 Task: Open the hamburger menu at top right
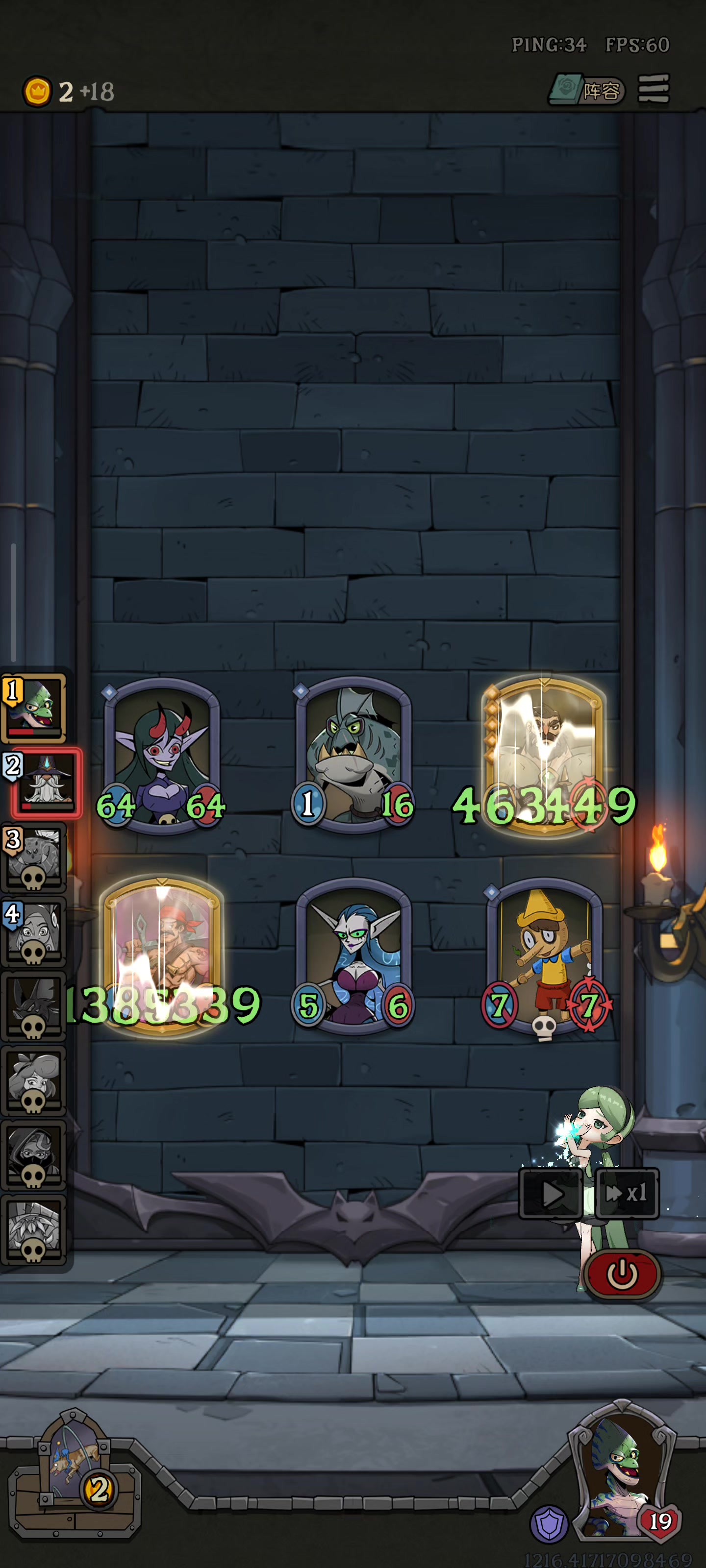pyautogui.click(x=654, y=90)
